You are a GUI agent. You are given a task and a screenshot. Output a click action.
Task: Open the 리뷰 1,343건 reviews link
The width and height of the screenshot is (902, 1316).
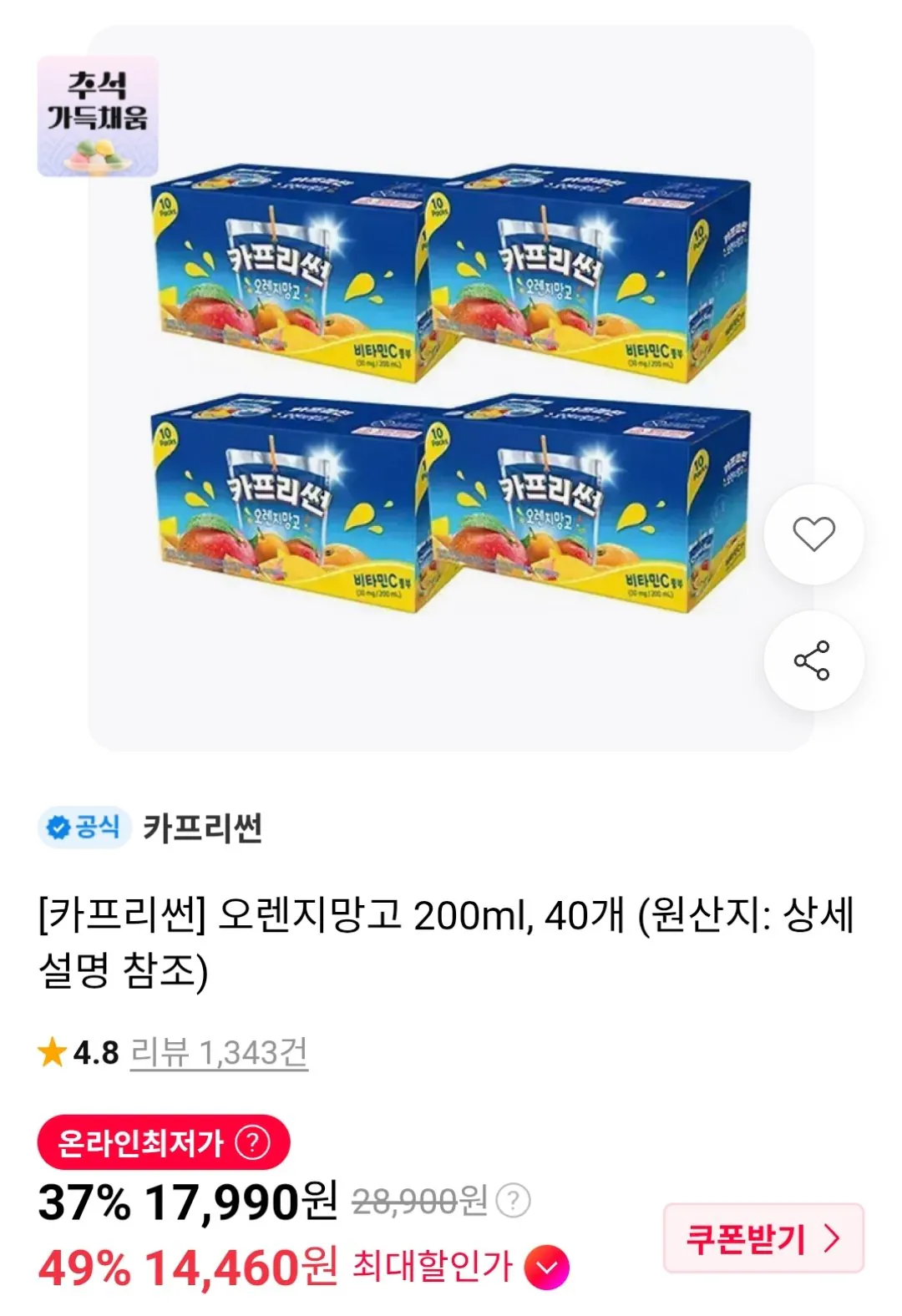[x=219, y=1052]
